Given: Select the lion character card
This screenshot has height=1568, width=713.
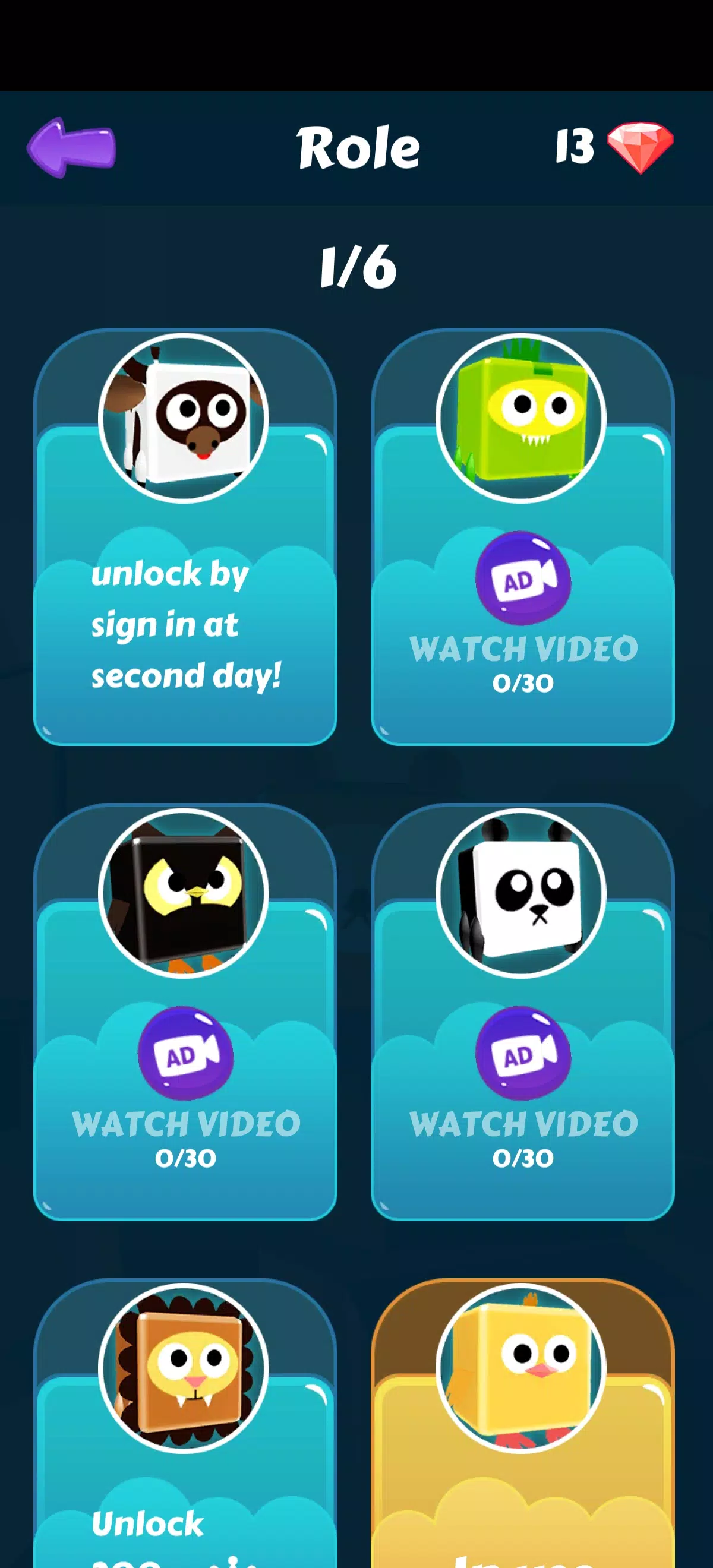Looking at the screenshot, I should pos(185,1424).
